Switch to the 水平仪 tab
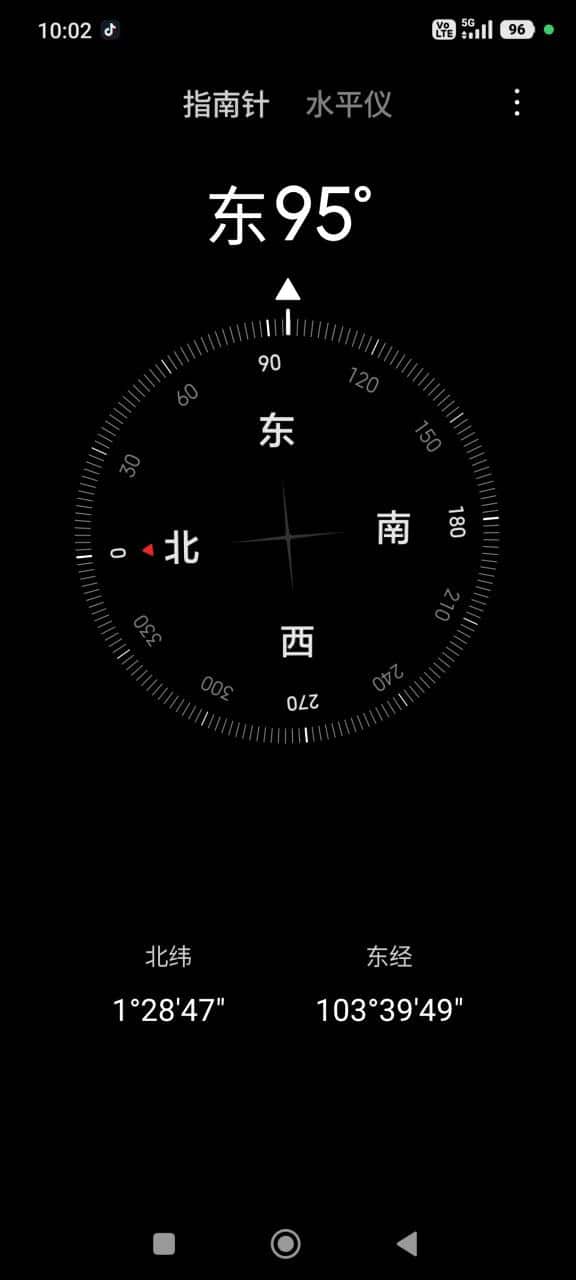This screenshot has width=576, height=1280. [349, 104]
